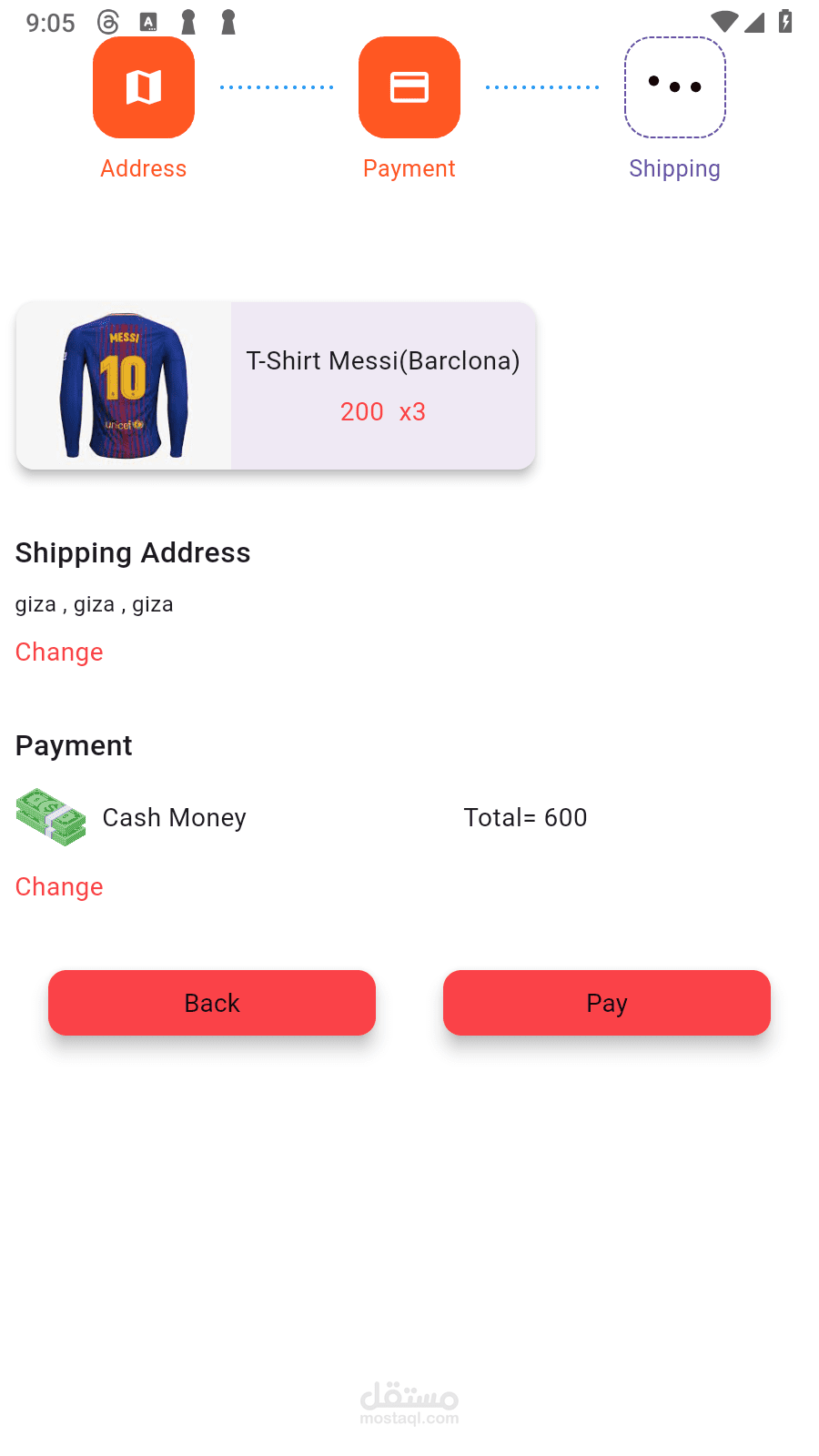Change the Cash Money payment method
The width and height of the screenshot is (819, 1456).
[x=59, y=887]
